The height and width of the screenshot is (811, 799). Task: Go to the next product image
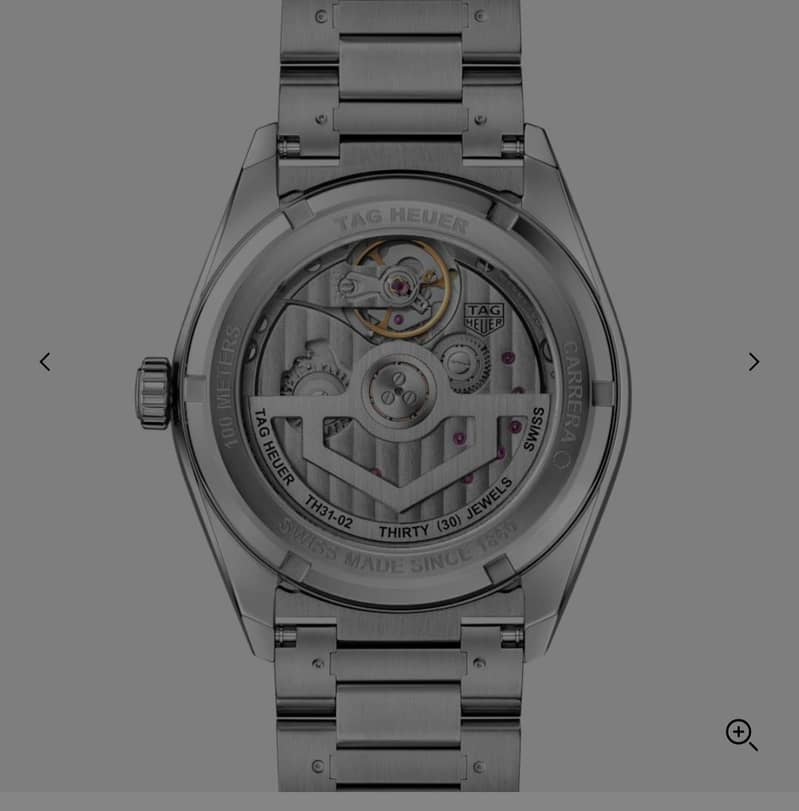pos(753,362)
